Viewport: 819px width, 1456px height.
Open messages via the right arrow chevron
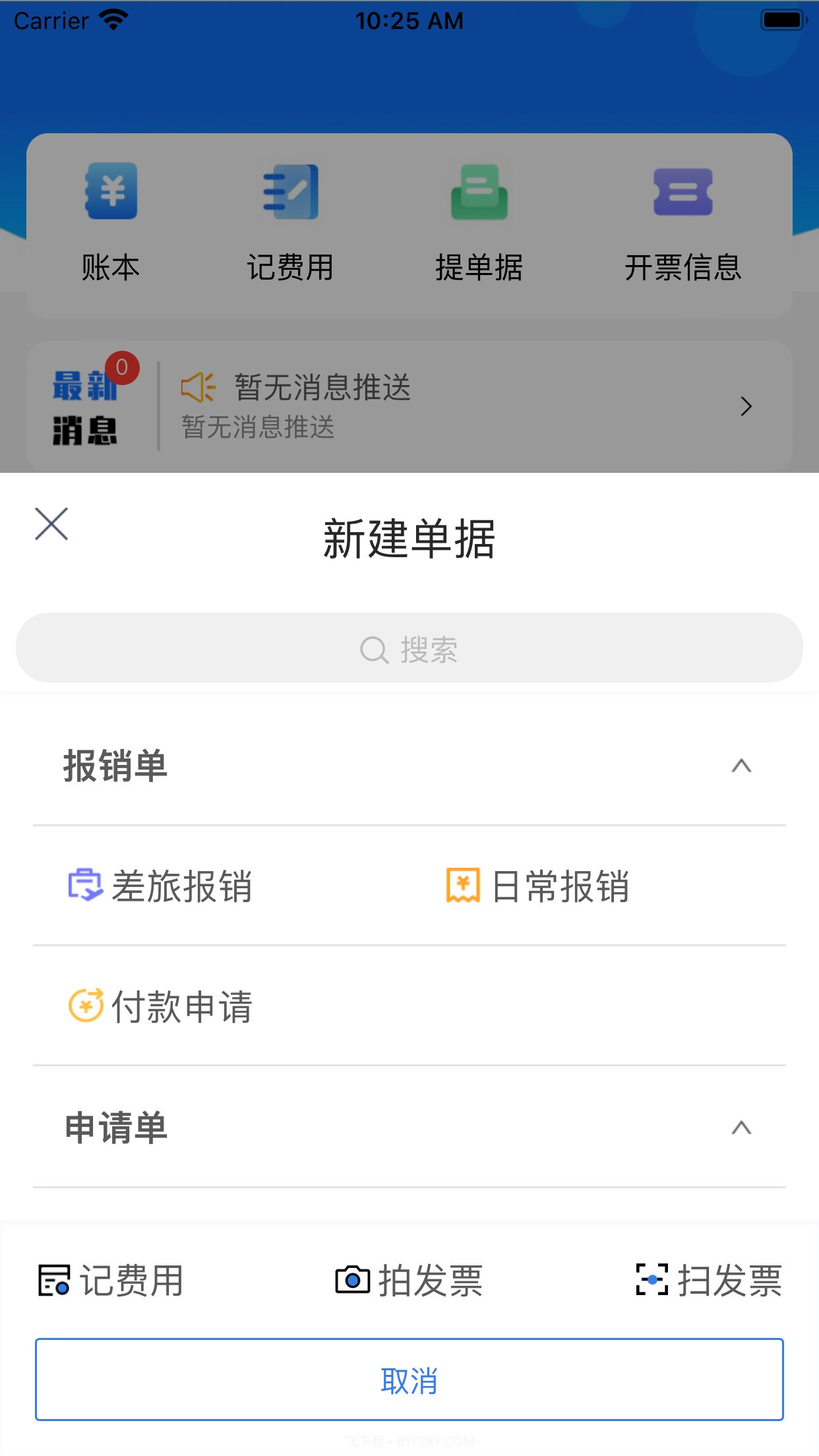pyautogui.click(x=746, y=406)
